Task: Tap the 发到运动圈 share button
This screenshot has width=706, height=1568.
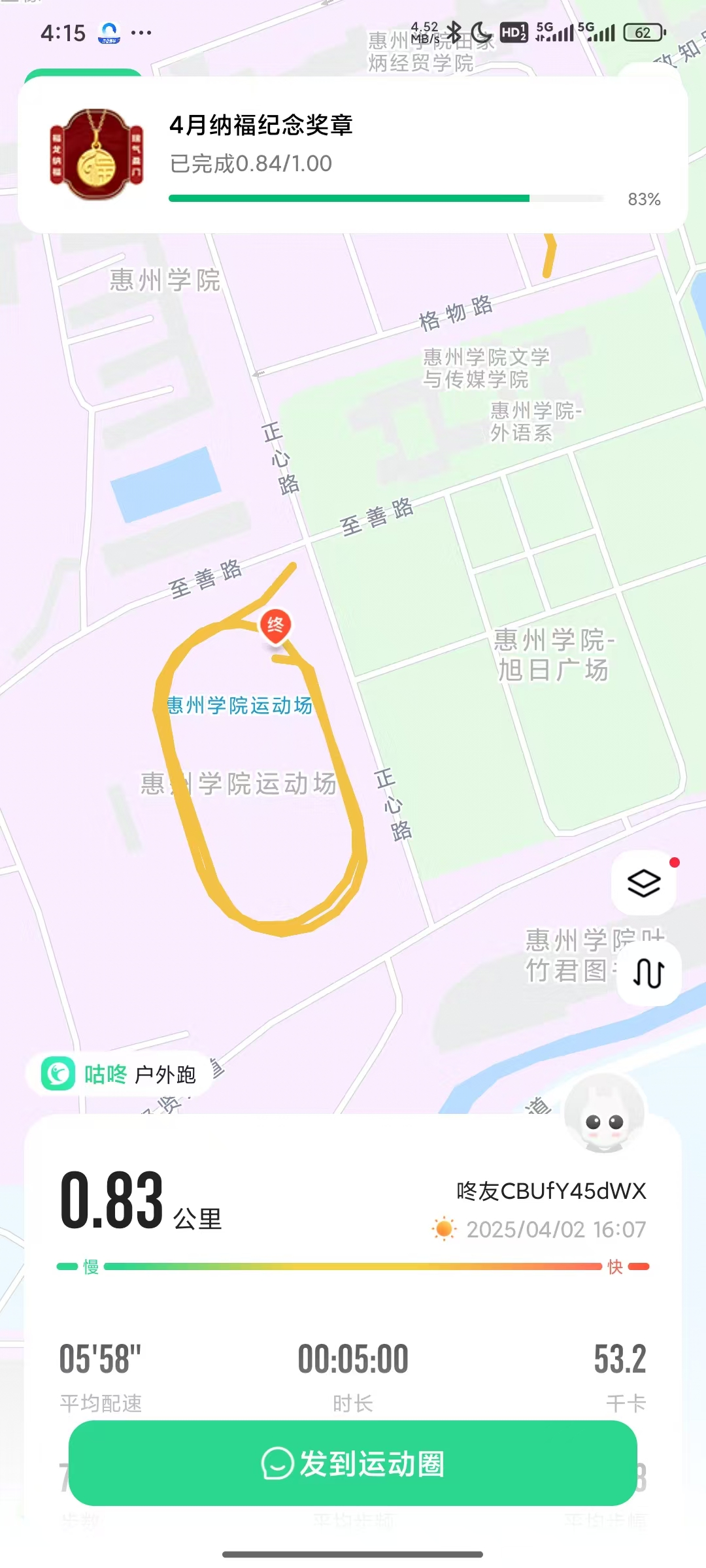Action: pyautogui.click(x=353, y=1463)
